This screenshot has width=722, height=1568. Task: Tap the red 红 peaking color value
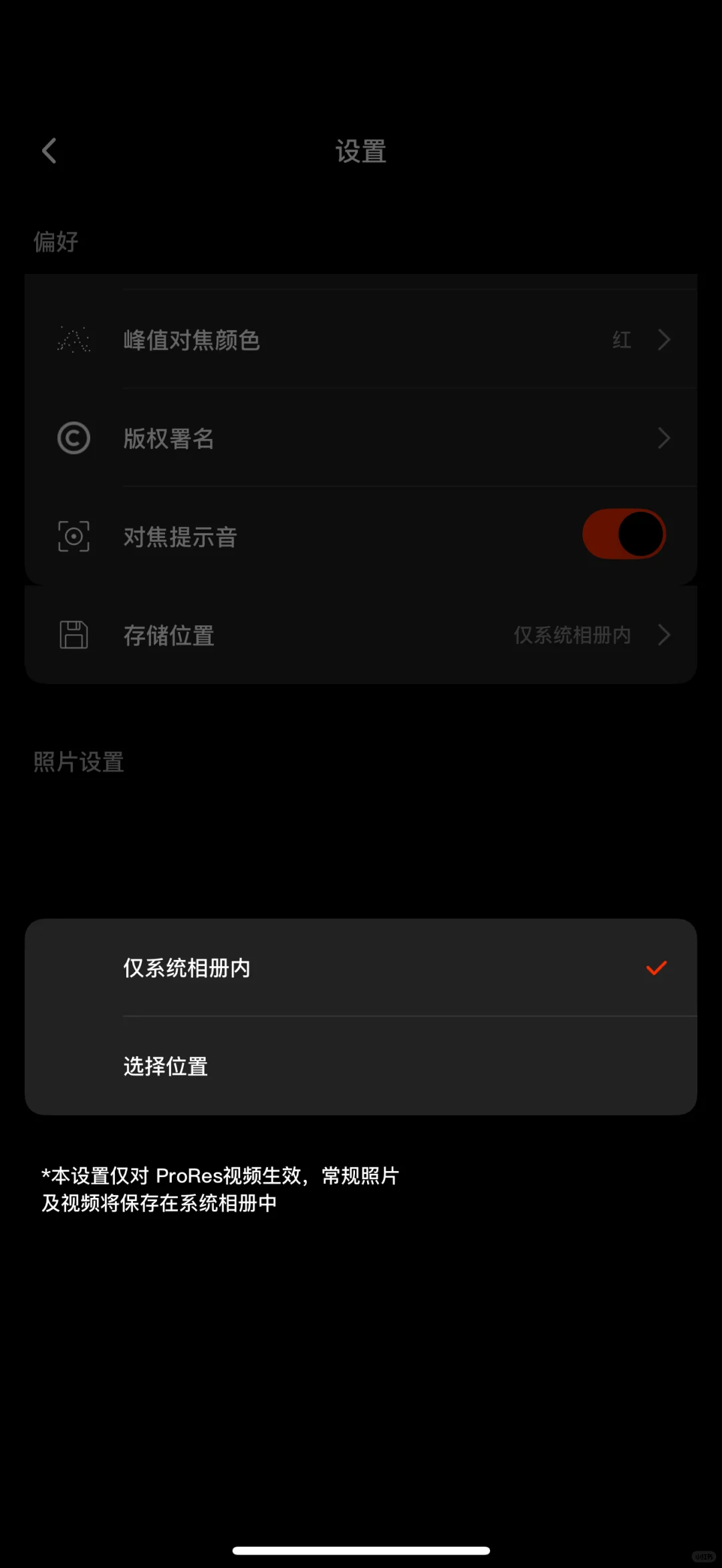point(621,339)
